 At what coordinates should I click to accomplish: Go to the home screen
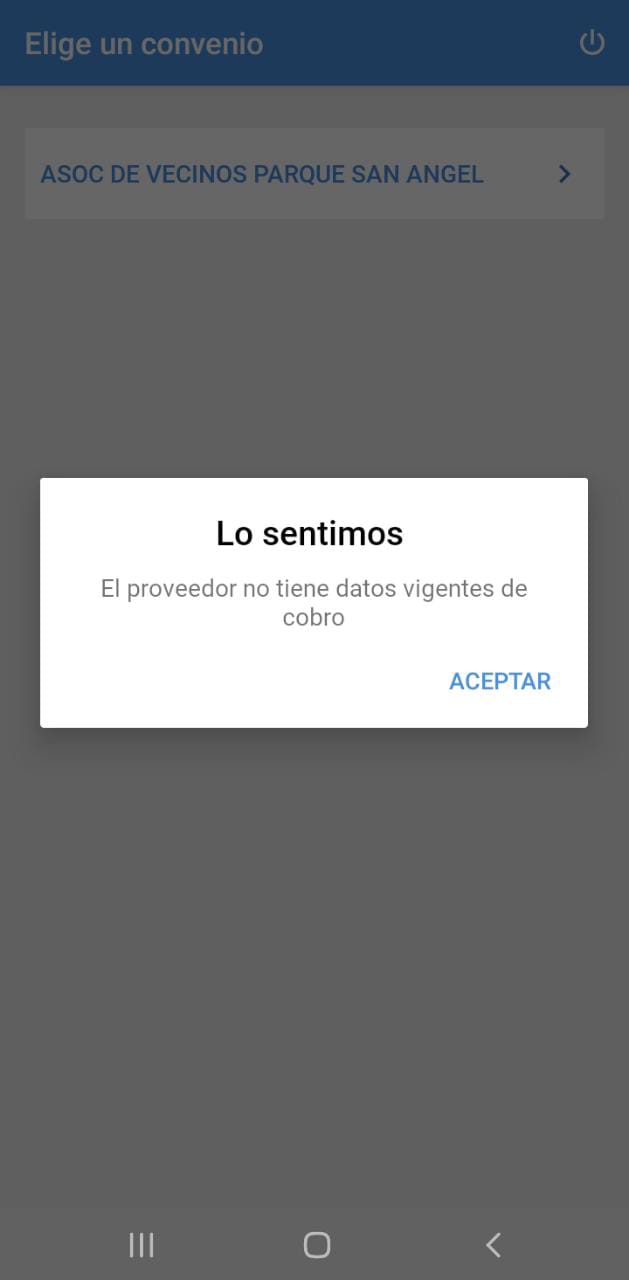[x=316, y=1244]
